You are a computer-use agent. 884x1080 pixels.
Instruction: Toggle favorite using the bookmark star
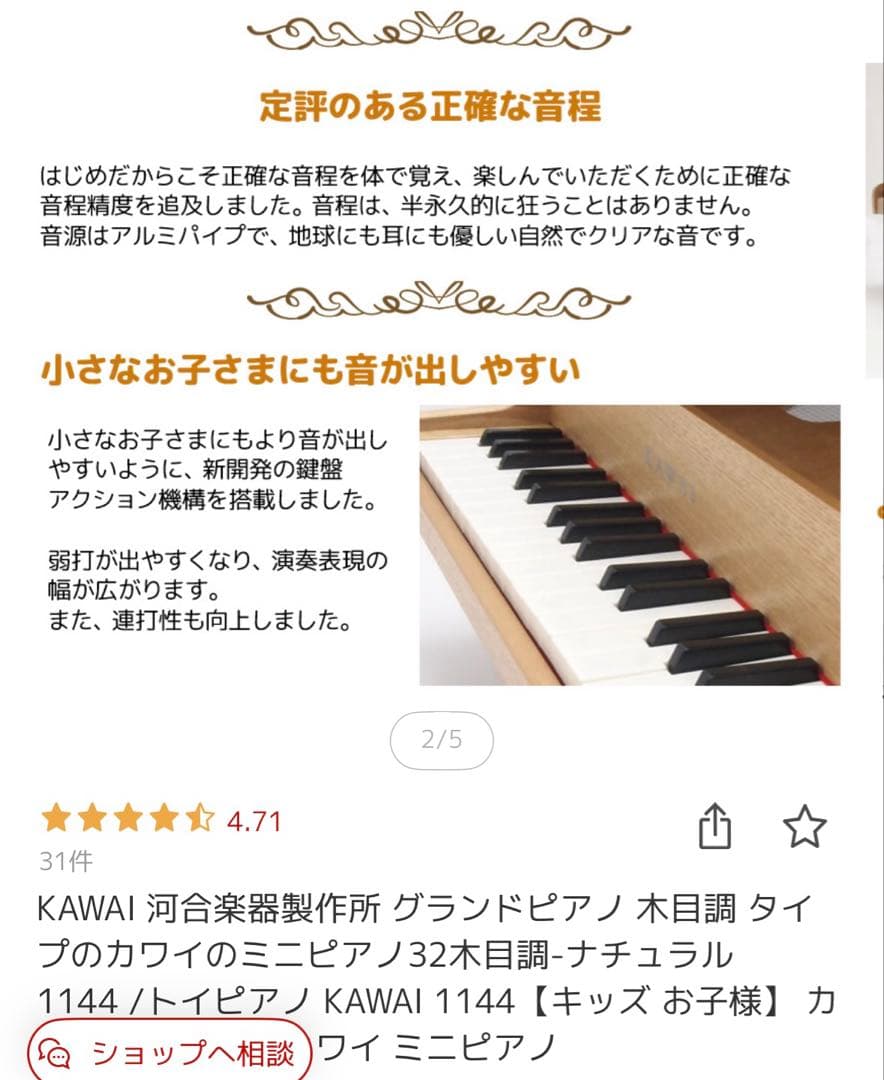point(805,826)
